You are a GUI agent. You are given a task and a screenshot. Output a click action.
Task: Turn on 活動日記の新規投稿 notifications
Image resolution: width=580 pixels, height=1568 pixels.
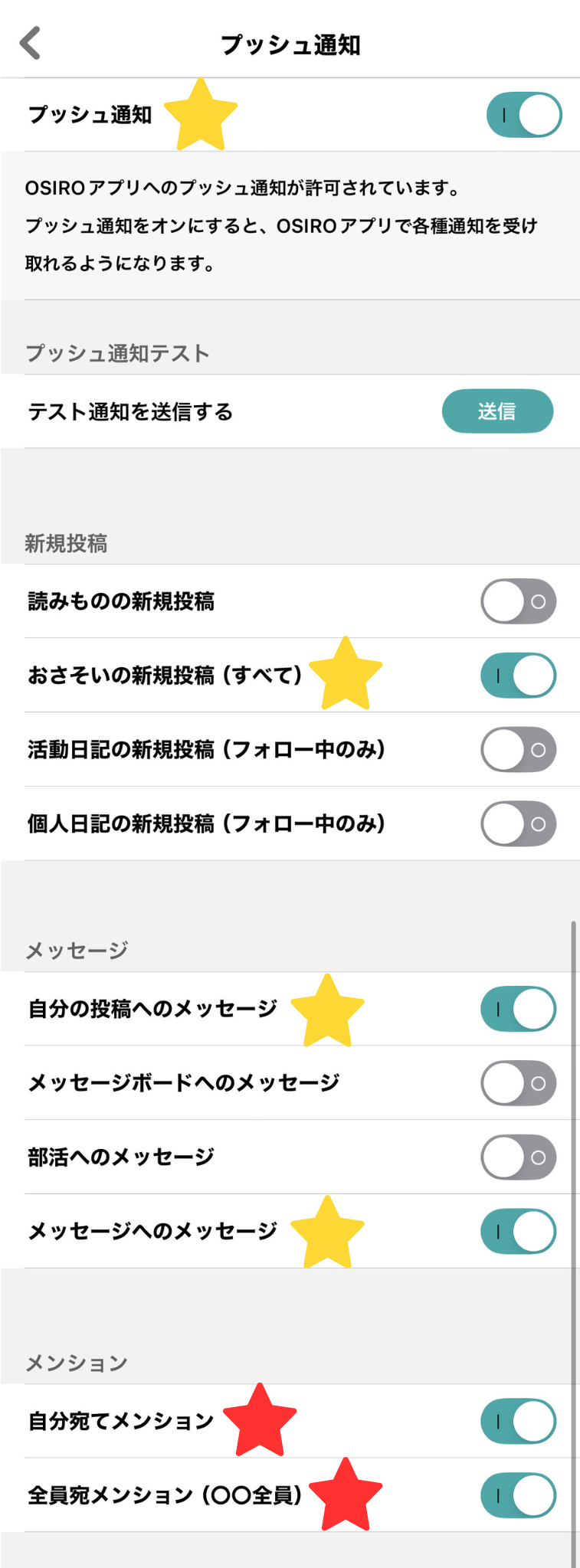point(519,750)
